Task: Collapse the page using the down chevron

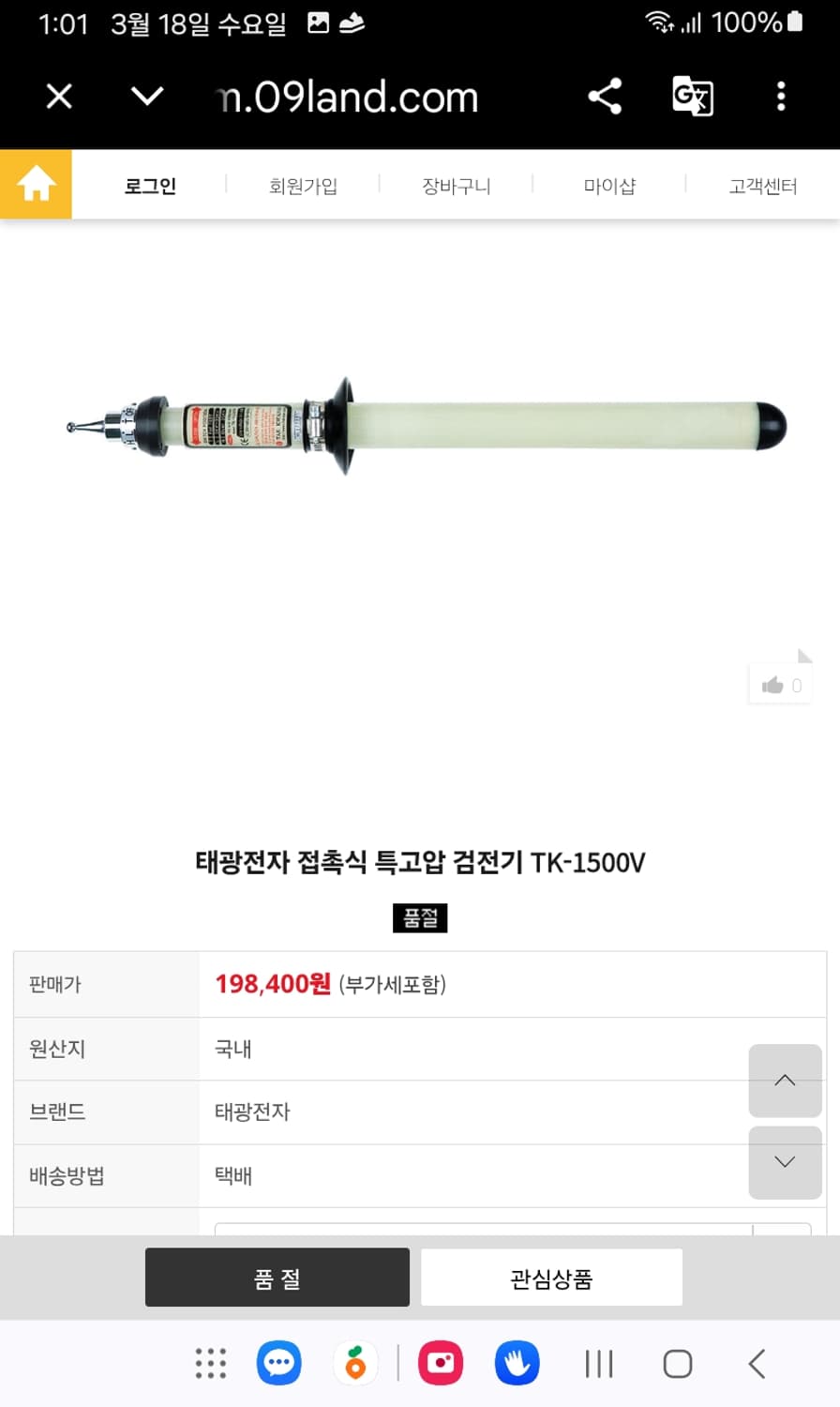Action: point(145,97)
